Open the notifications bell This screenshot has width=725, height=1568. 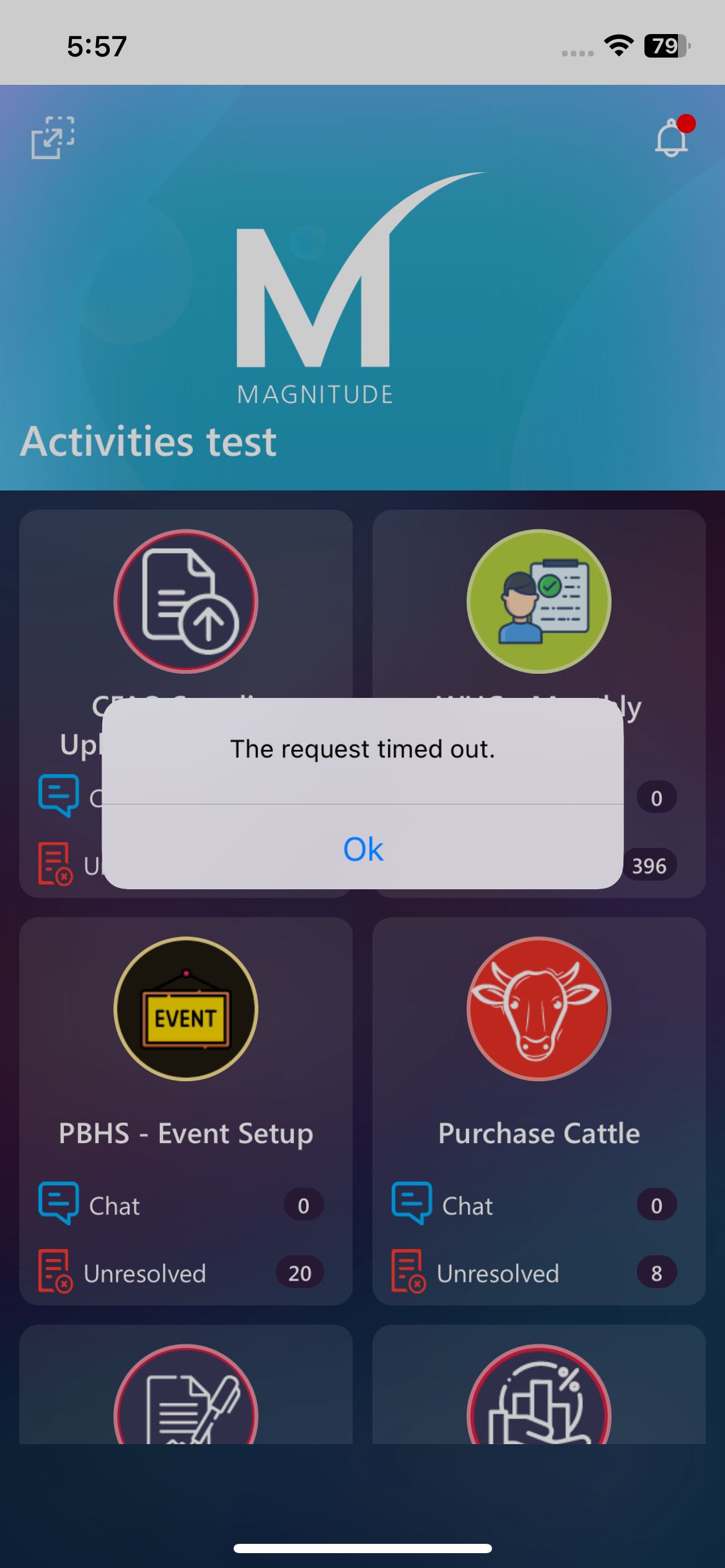pyautogui.click(x=671, y=137)
